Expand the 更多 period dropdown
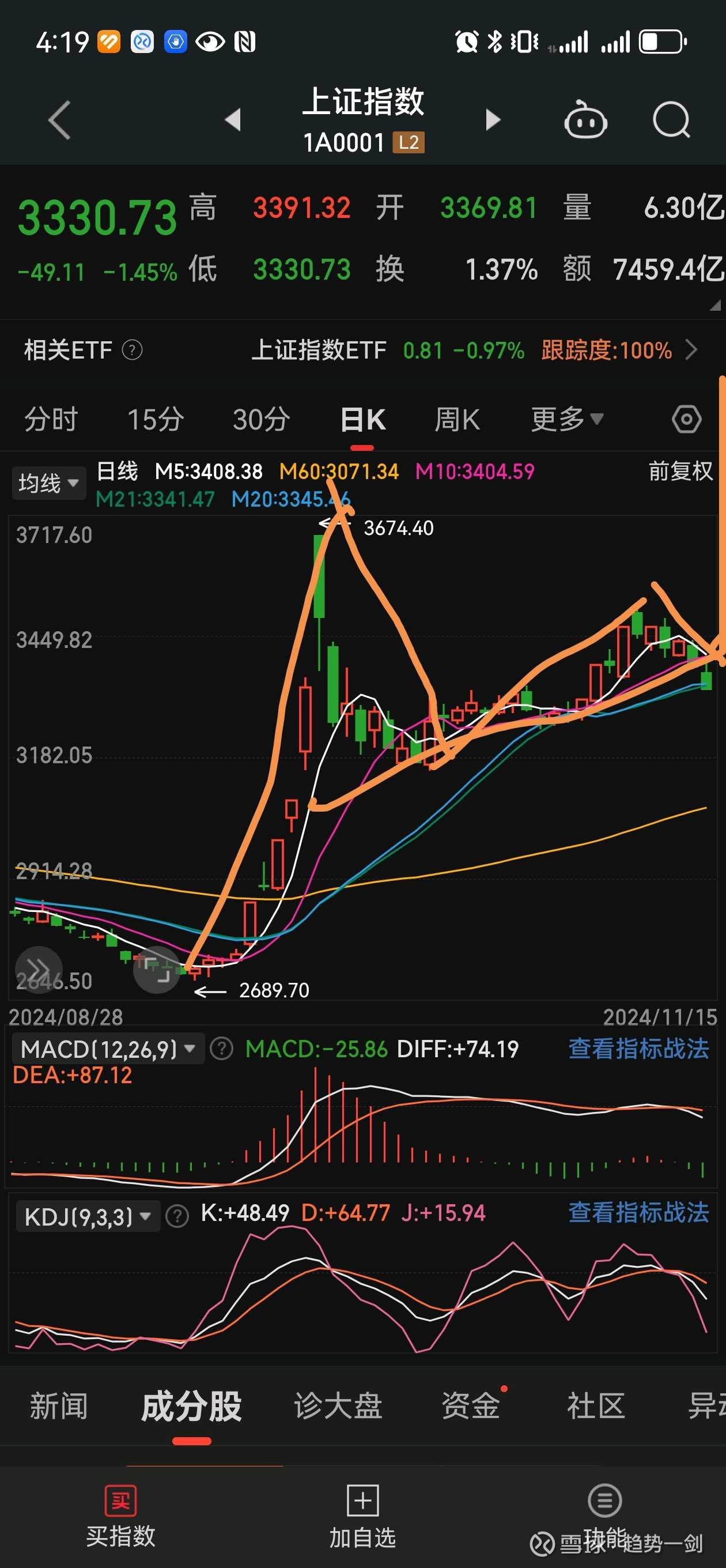Image resolution: width=726 pixels, height=1568 pixels. pyautogui.click(x=566, y=420)
